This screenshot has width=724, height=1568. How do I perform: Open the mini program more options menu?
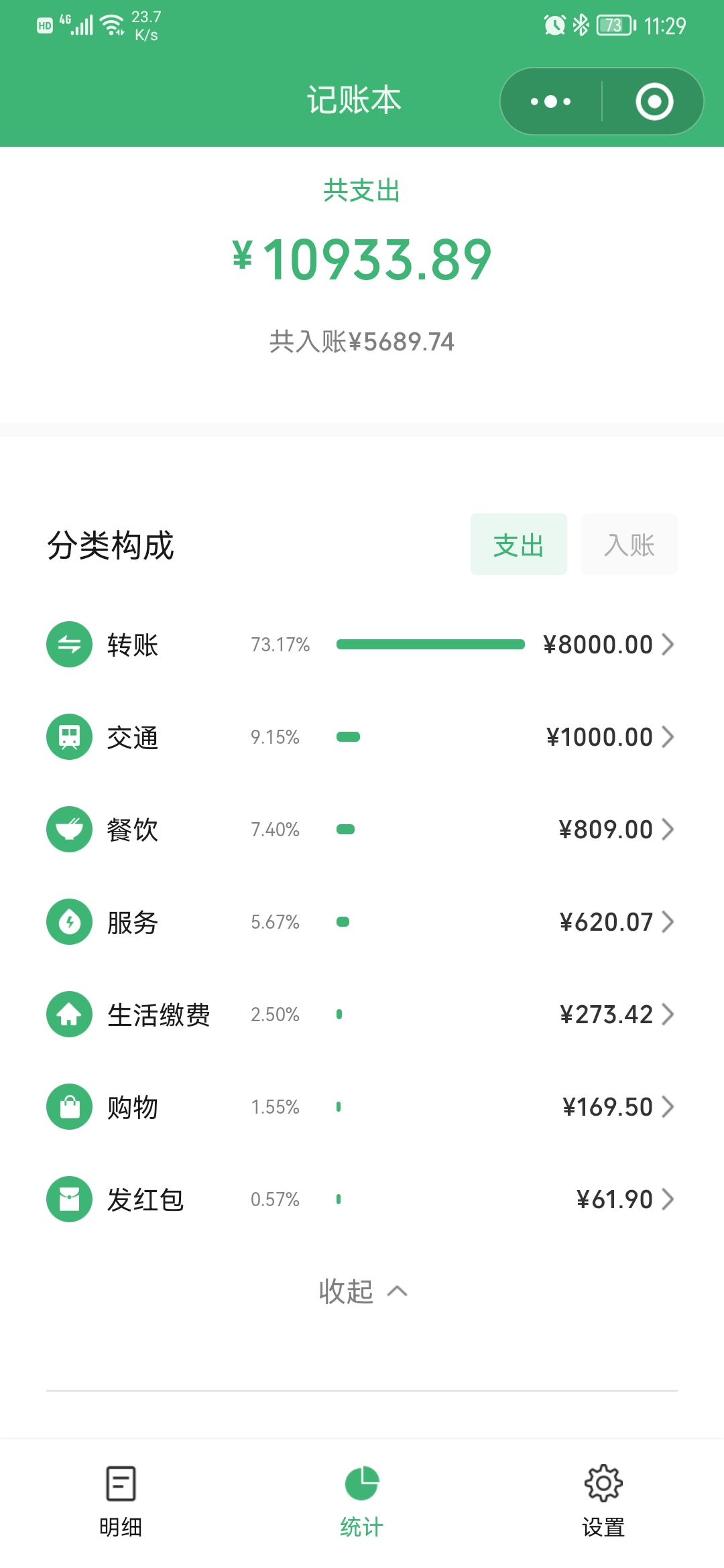point(550,102)
